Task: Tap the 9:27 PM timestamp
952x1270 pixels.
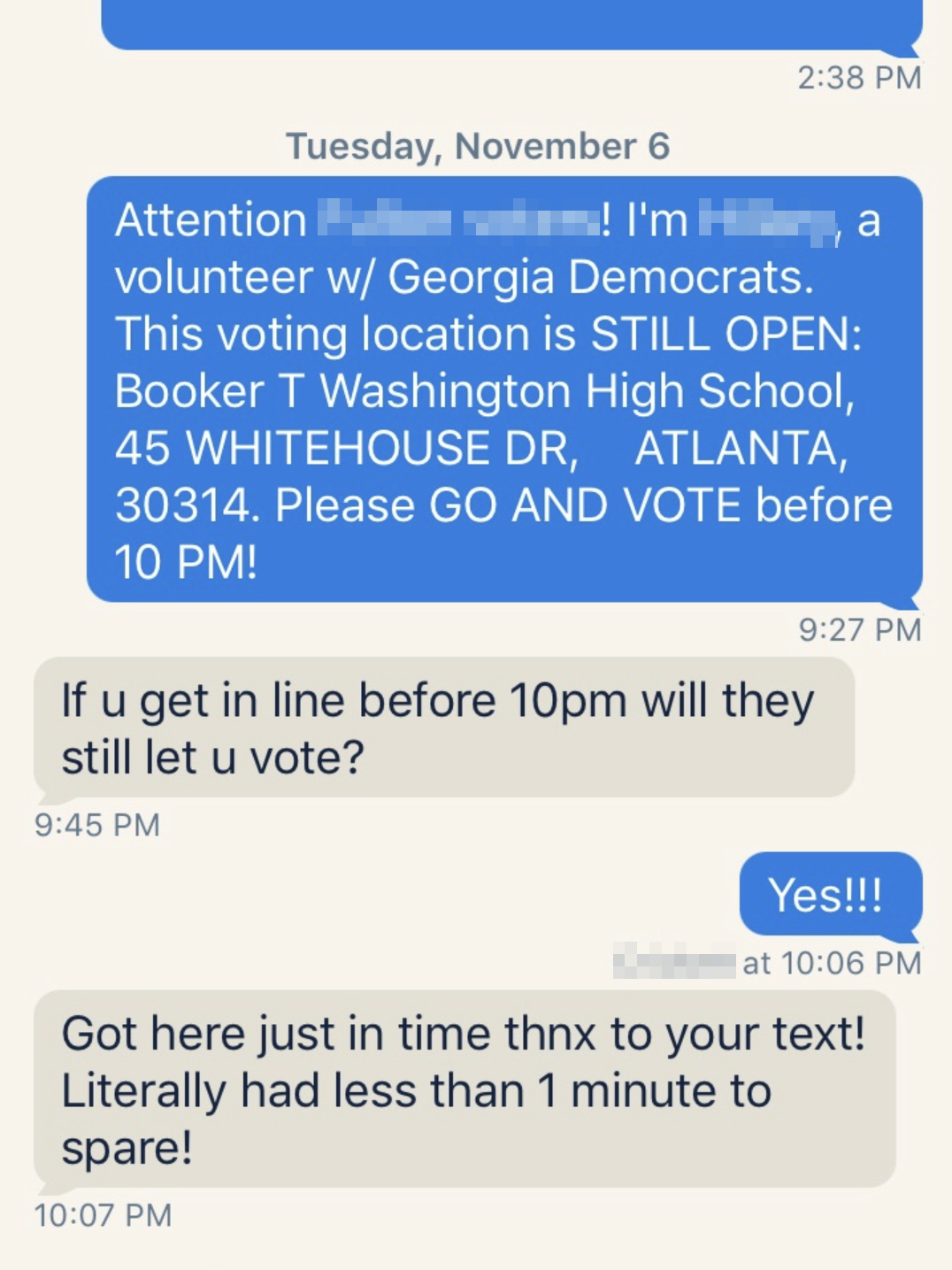Action: tap(860, 631)
